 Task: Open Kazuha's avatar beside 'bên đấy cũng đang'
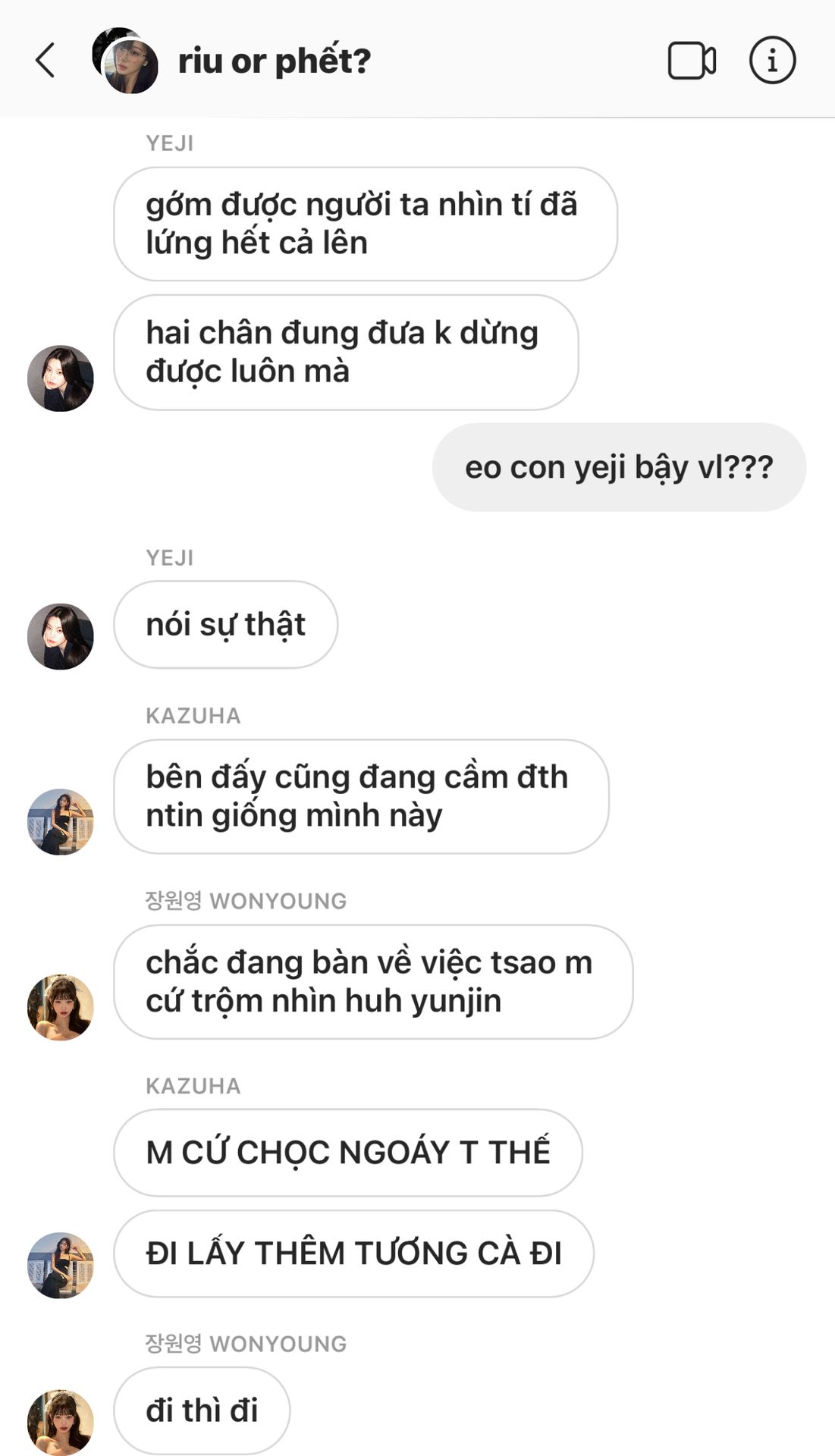pos(61,821)
